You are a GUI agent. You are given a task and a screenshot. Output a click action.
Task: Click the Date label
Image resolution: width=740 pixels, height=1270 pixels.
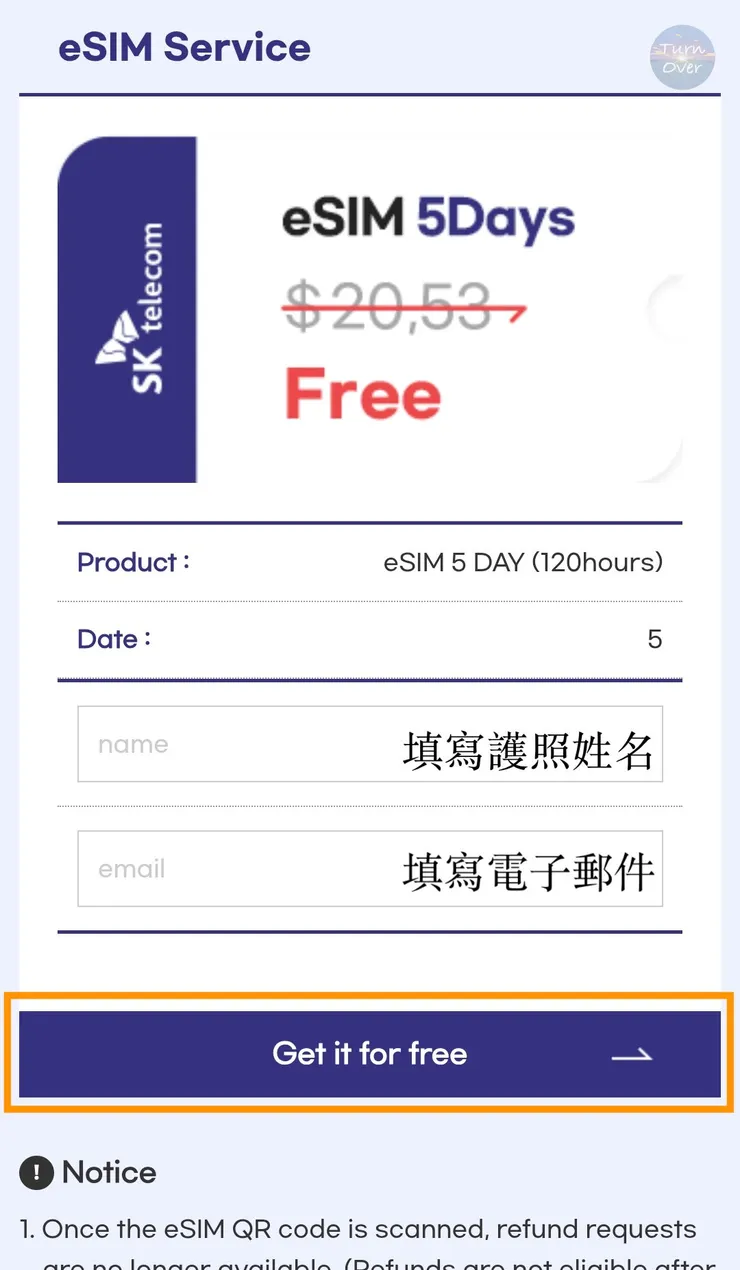[x=113, y=639]
